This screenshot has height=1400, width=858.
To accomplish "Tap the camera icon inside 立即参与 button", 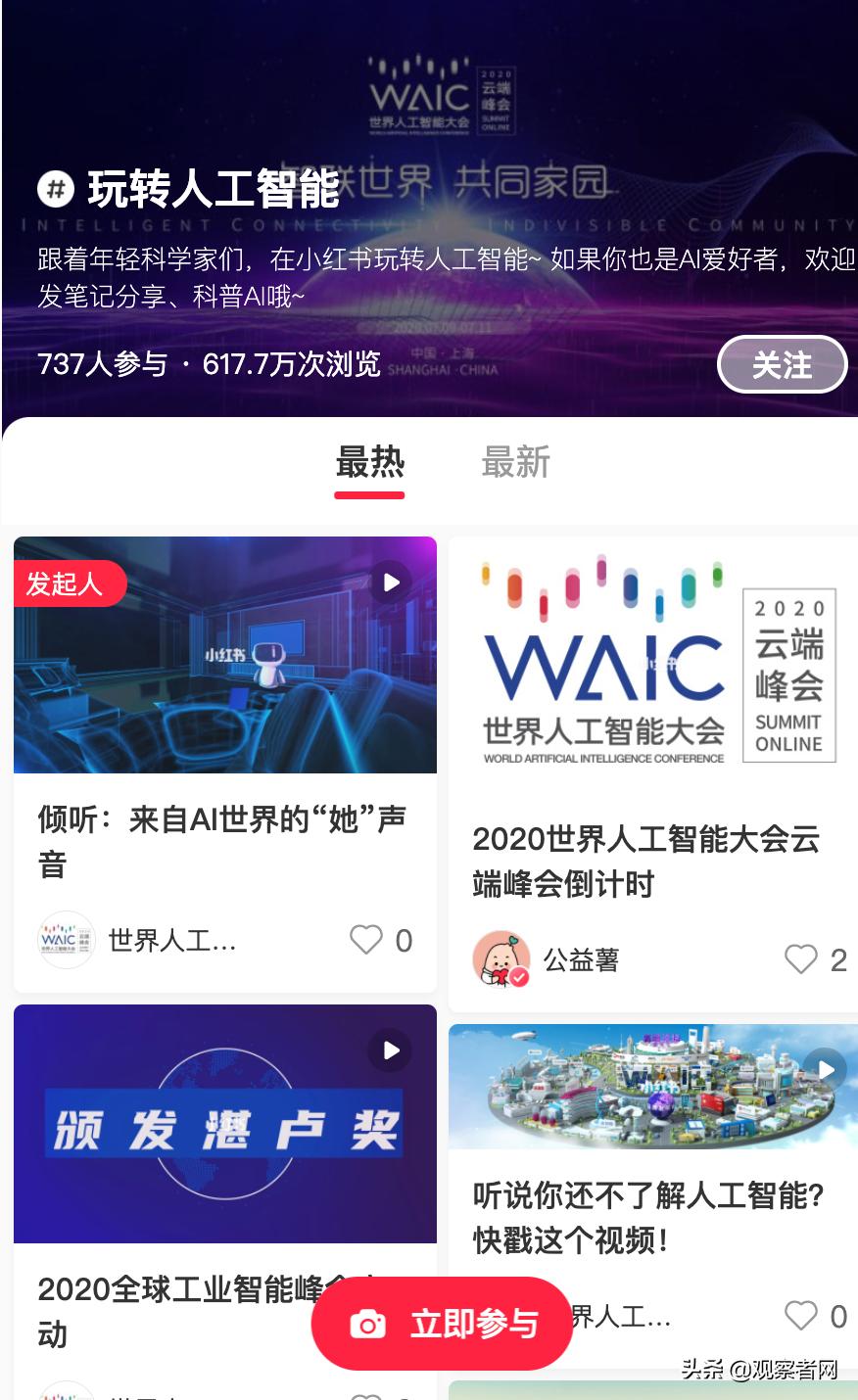I will point(368,1323).
